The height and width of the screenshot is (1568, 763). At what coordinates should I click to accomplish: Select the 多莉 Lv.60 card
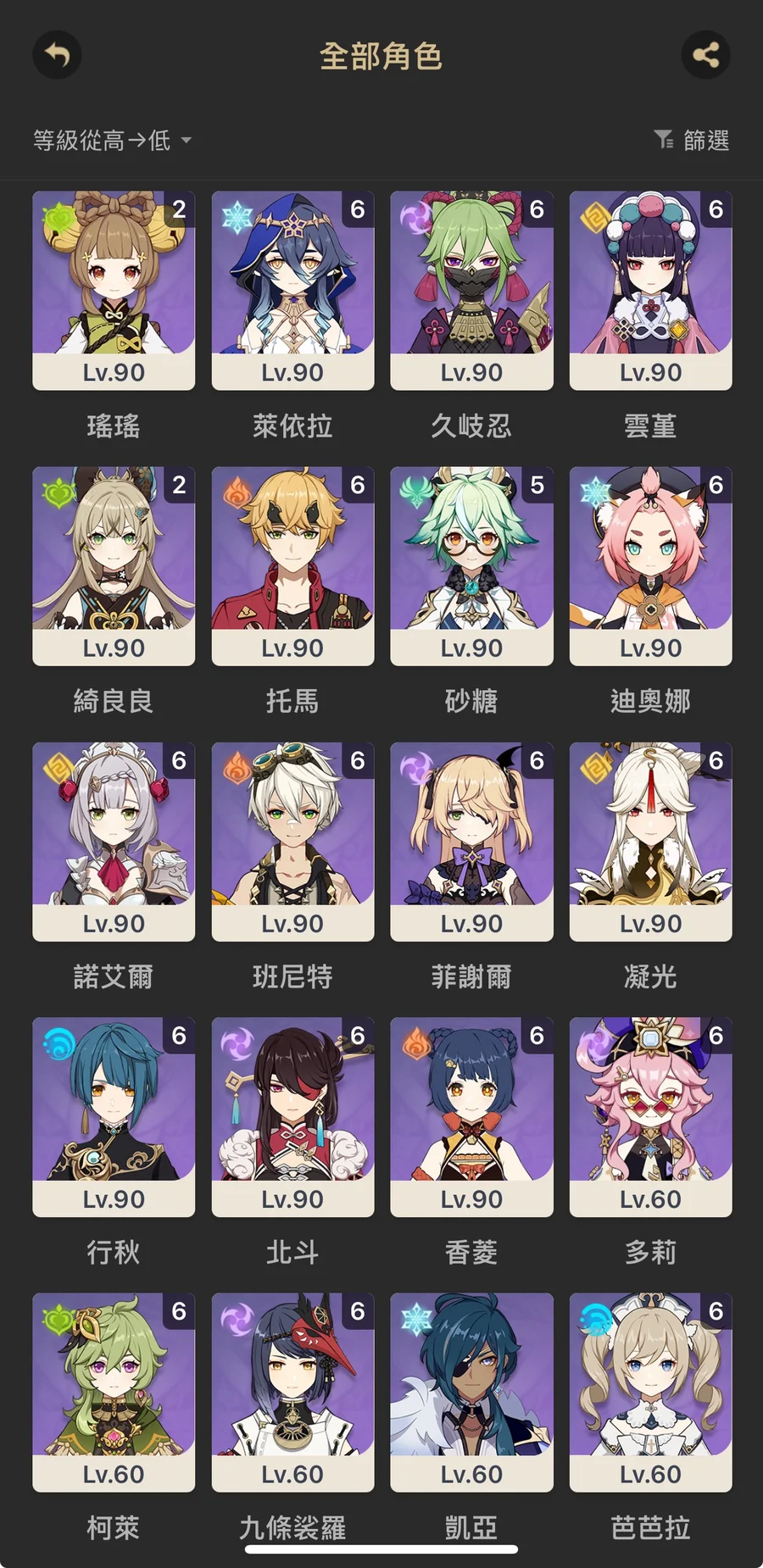point(650,1116)
